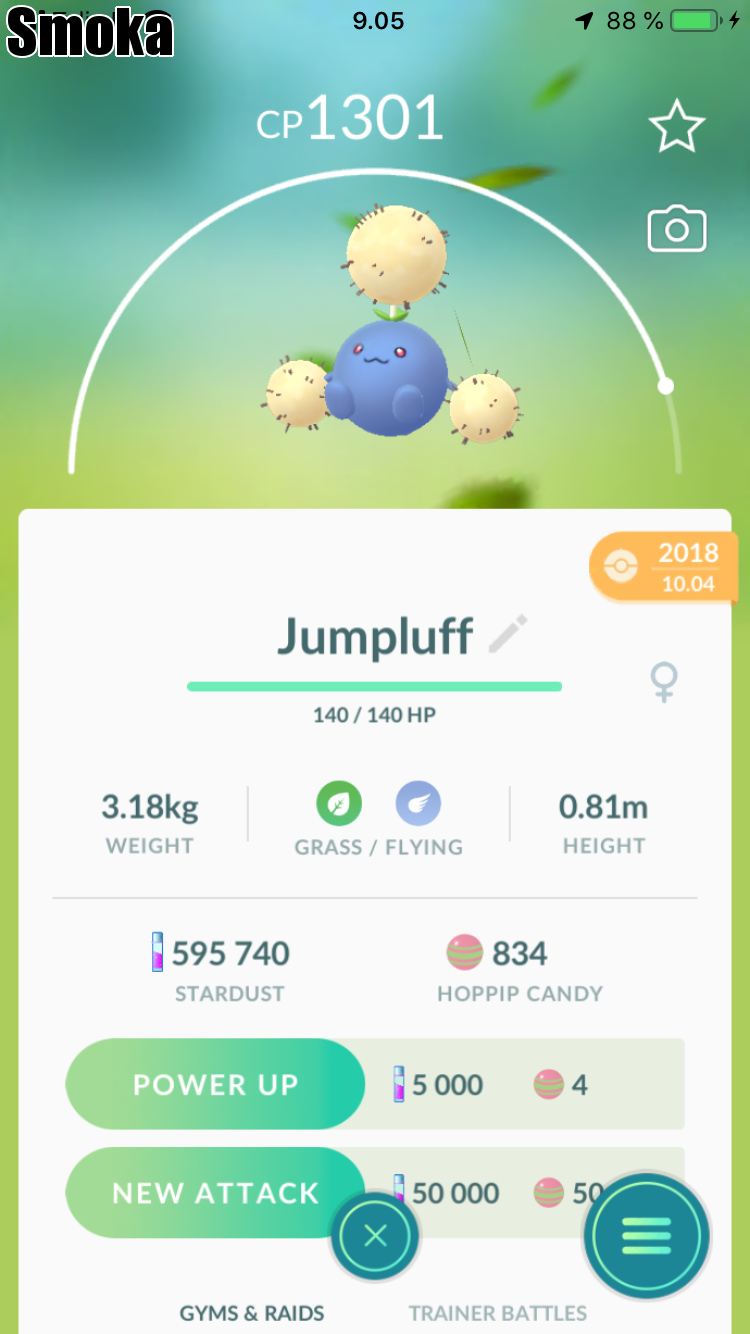Edit Jumpluff's nickname with the pencil icon
Image resolution: width=750 pixels, height=1334 pixels.
coord(508,635)
